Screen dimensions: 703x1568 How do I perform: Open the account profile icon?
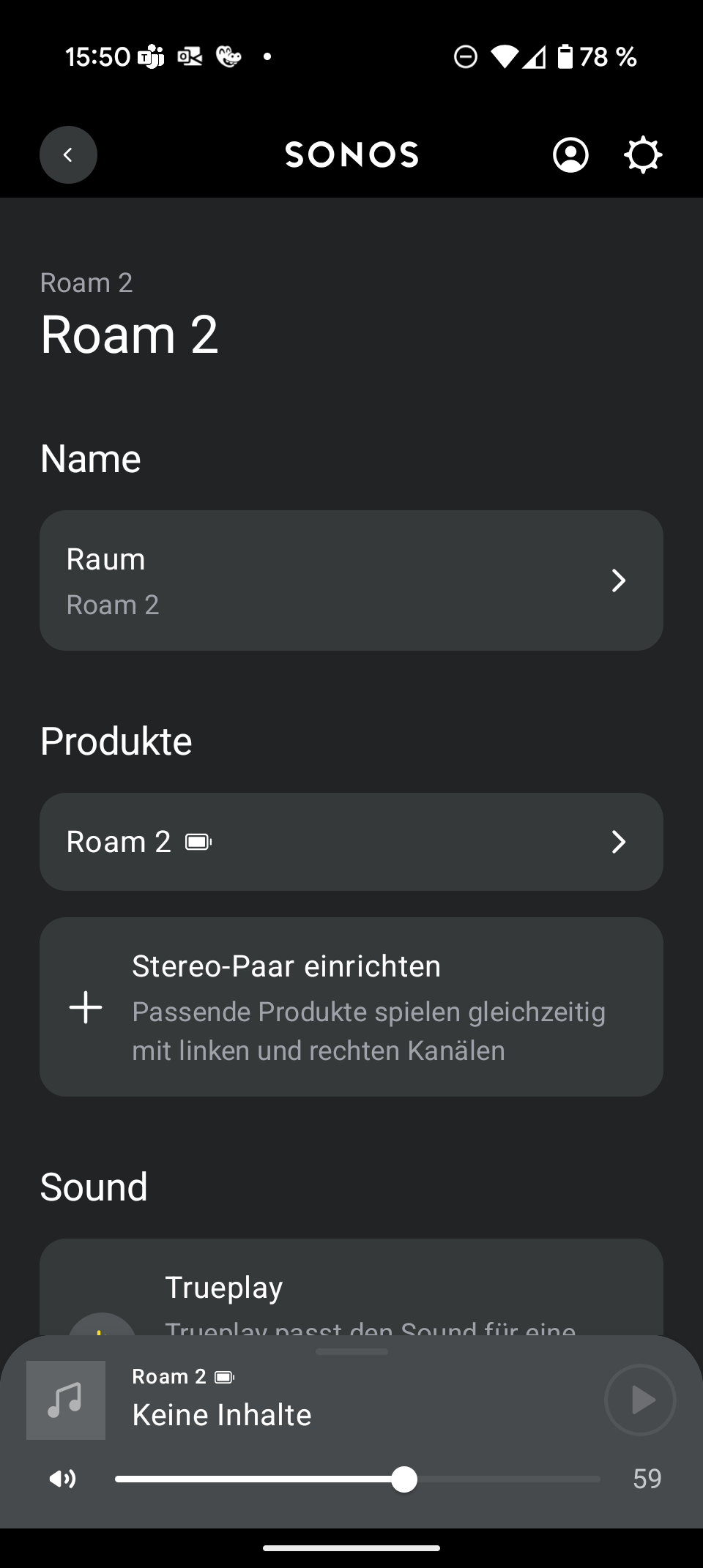click(x=570, y=155)
